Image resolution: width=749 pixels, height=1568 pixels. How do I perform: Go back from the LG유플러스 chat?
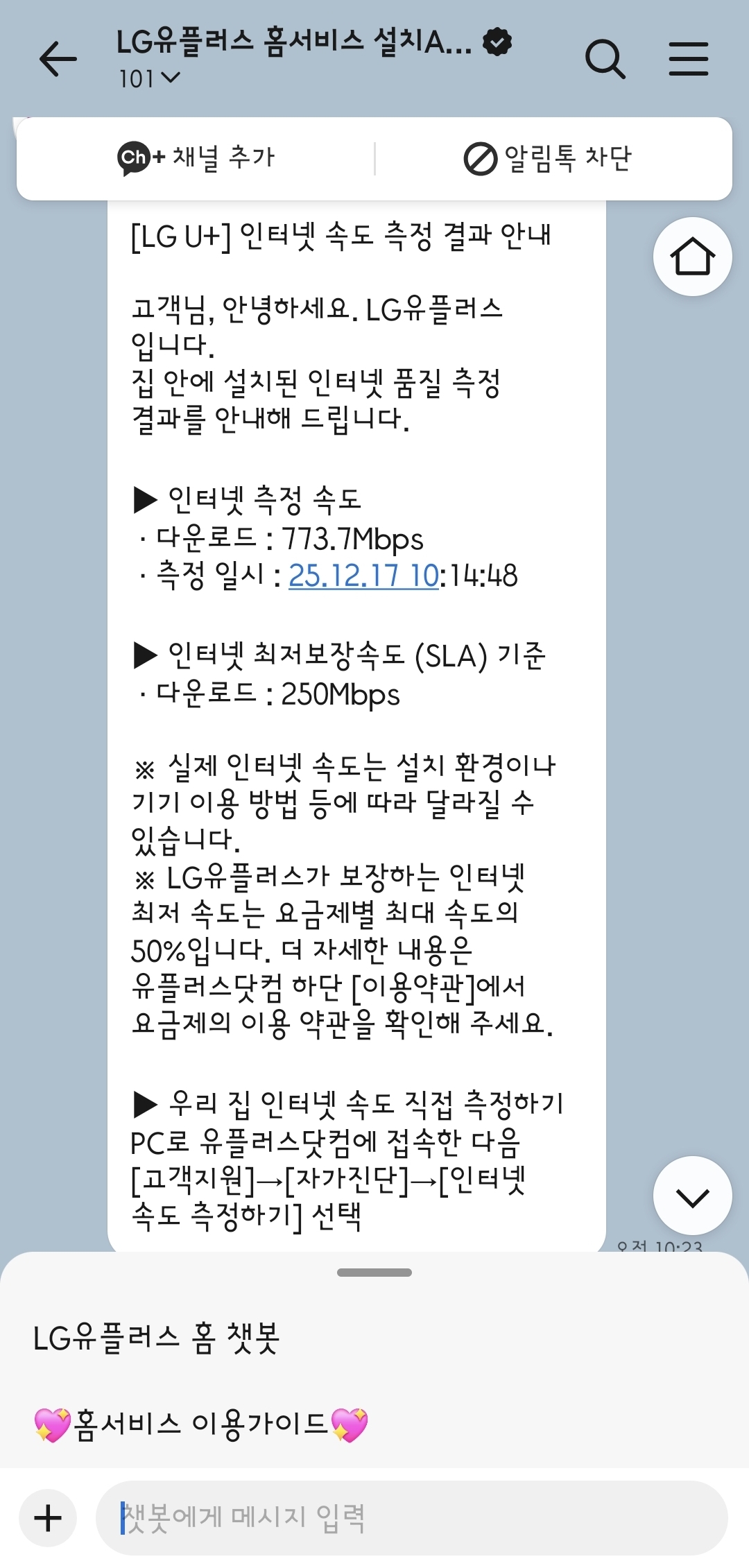[58, 59]
